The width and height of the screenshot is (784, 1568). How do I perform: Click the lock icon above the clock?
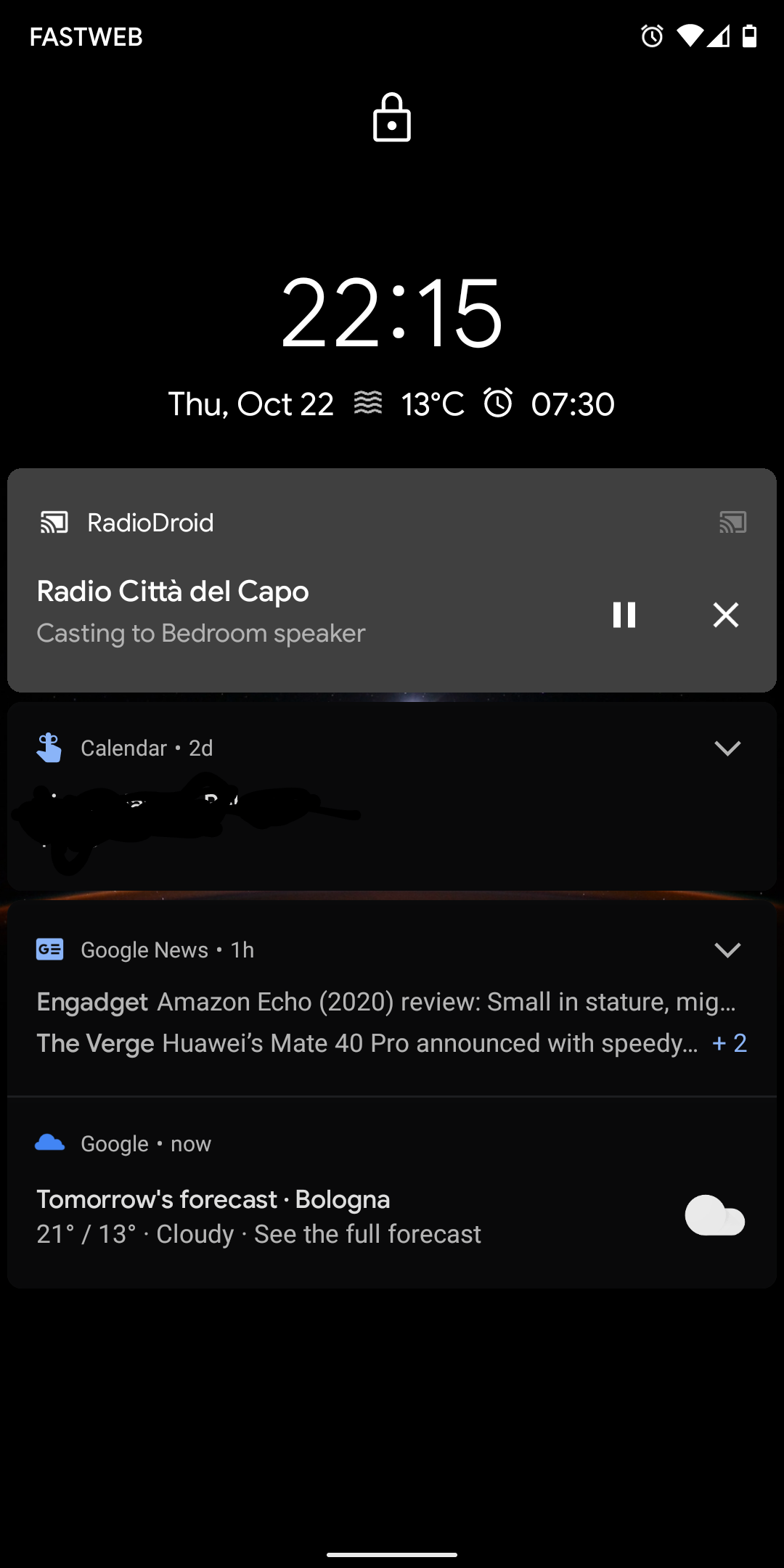coord(391,118)
